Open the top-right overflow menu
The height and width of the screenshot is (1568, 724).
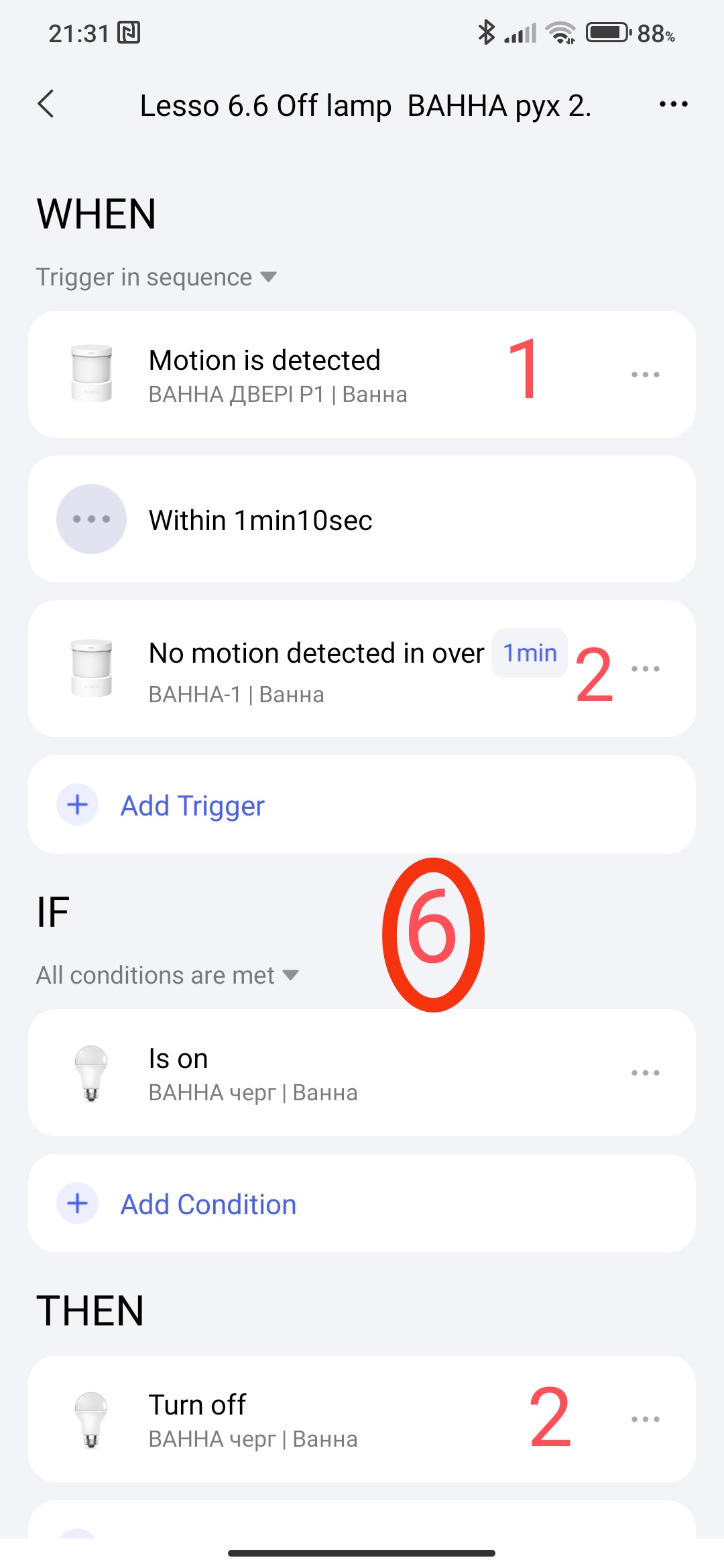click(x=673, y=104)
